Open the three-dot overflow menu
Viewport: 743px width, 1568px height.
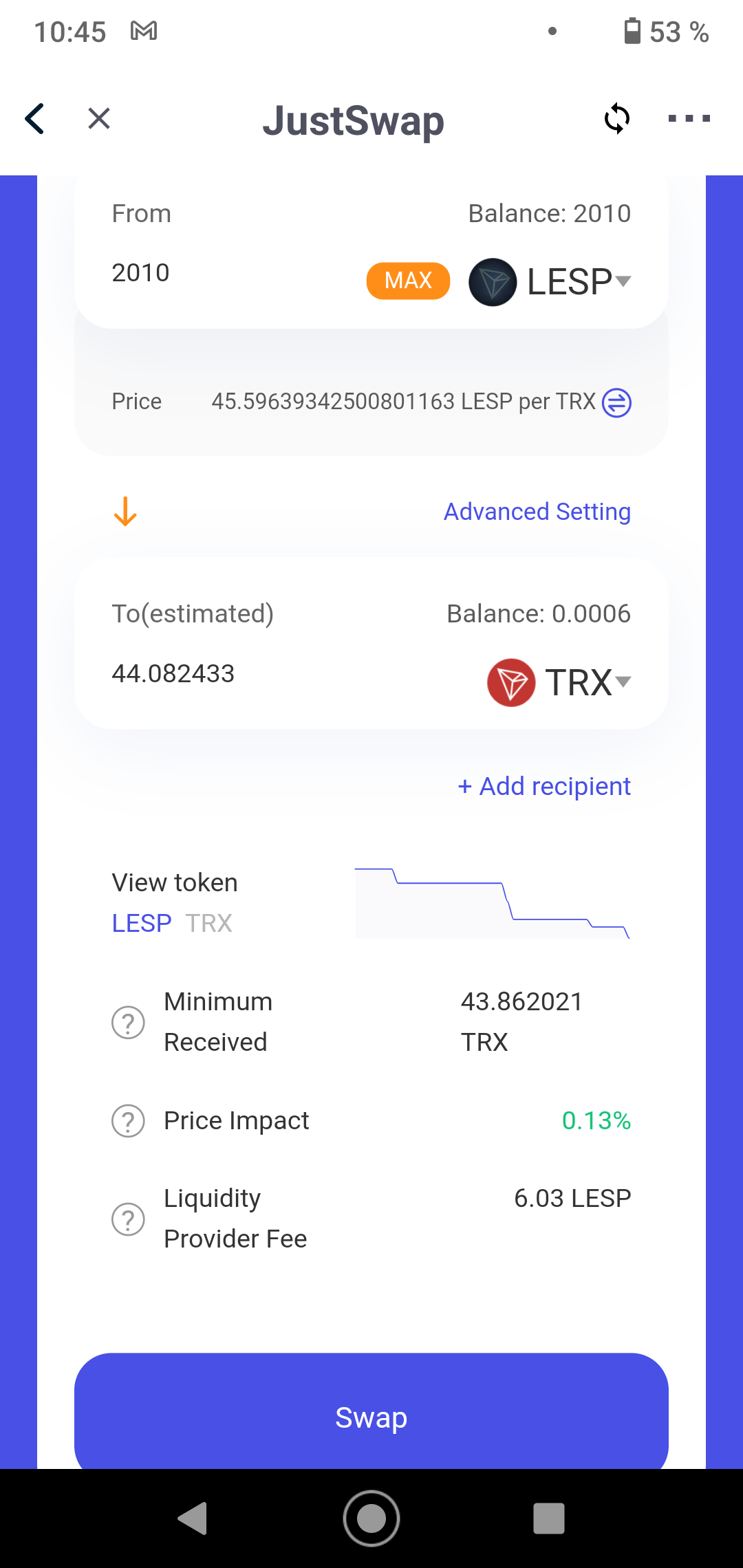point(689,119)
